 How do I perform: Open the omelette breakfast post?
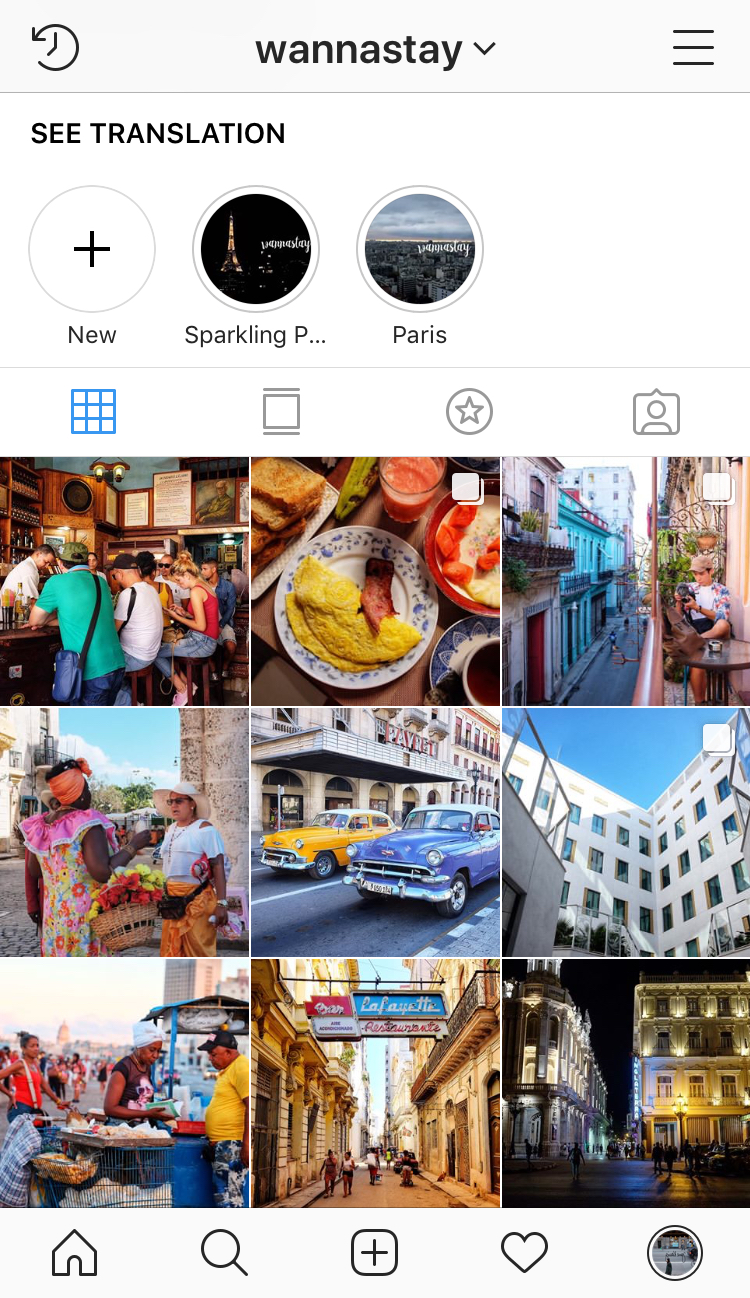375,581
